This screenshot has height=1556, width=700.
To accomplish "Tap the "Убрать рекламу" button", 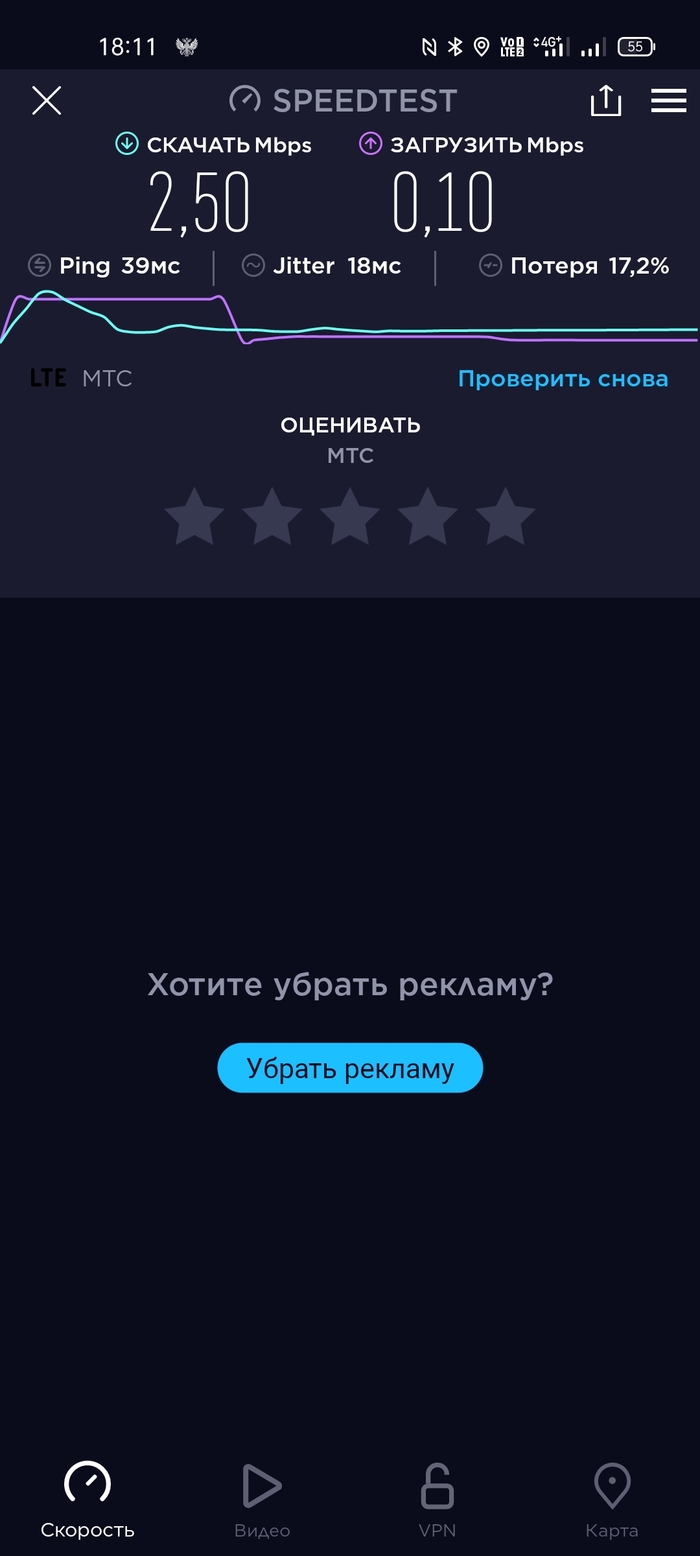I will [x=350, y=1068].
